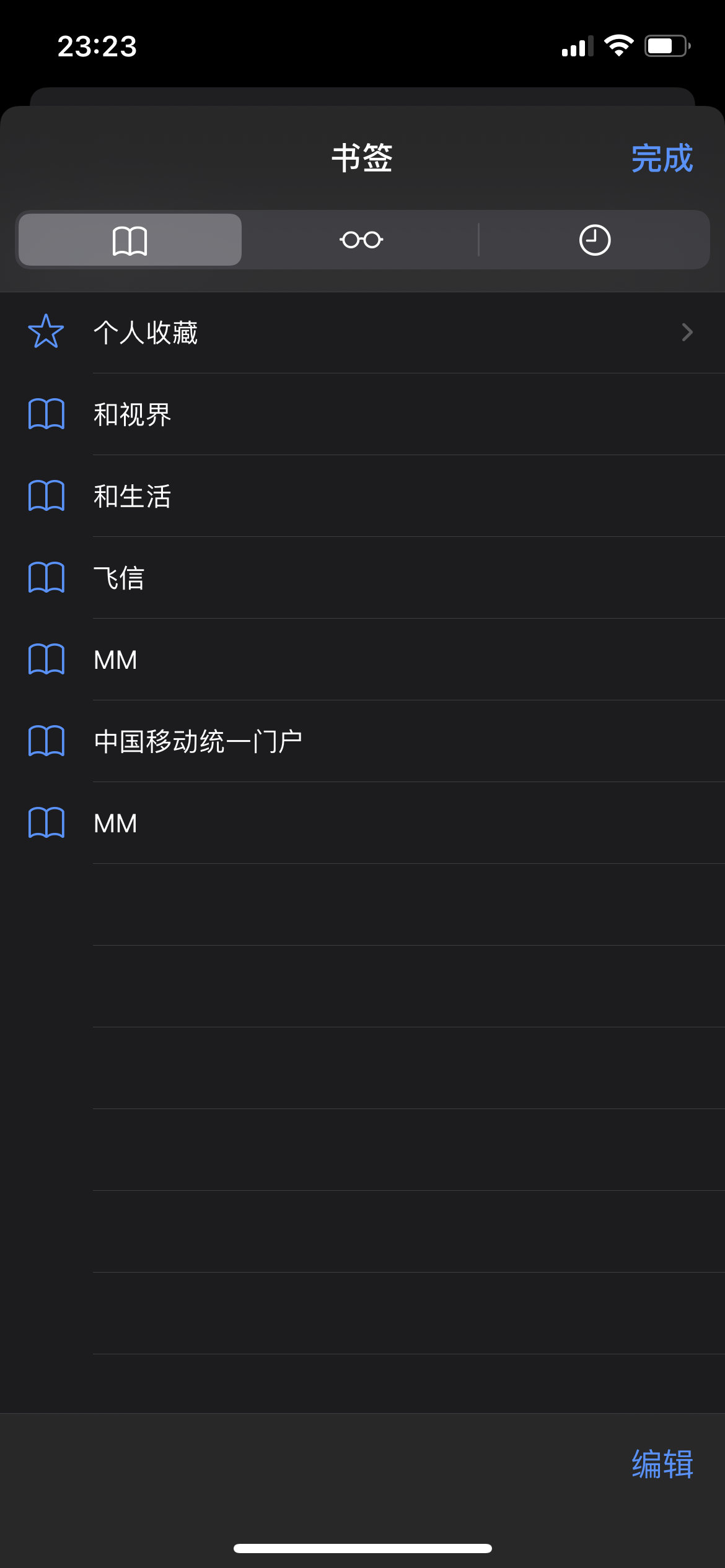Switch to the Reading List glasses tab
The height and width of the screenshot is (1568, 725).
point(361,240)
